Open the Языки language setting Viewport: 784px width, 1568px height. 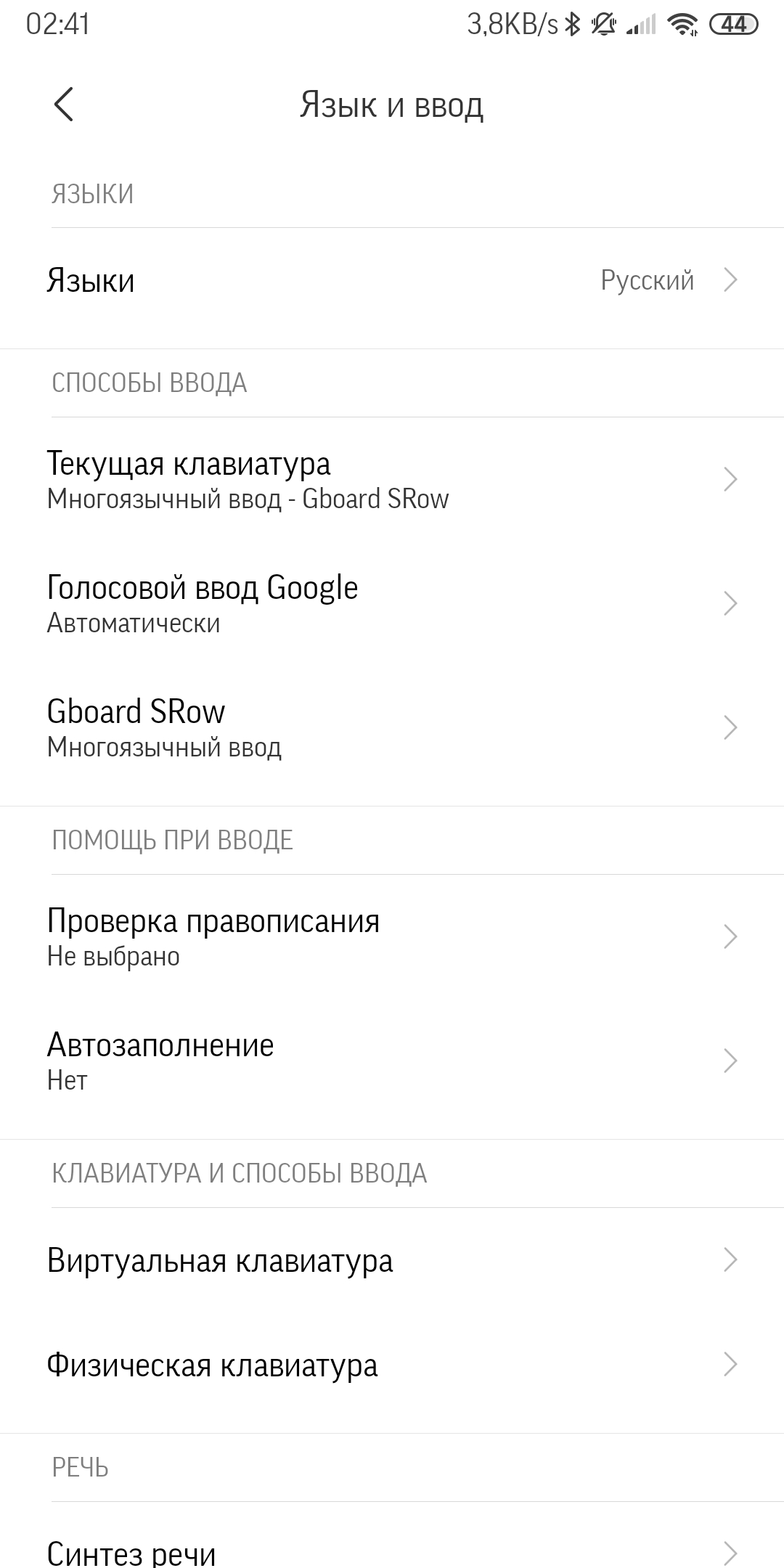click(x=392, y=280)
